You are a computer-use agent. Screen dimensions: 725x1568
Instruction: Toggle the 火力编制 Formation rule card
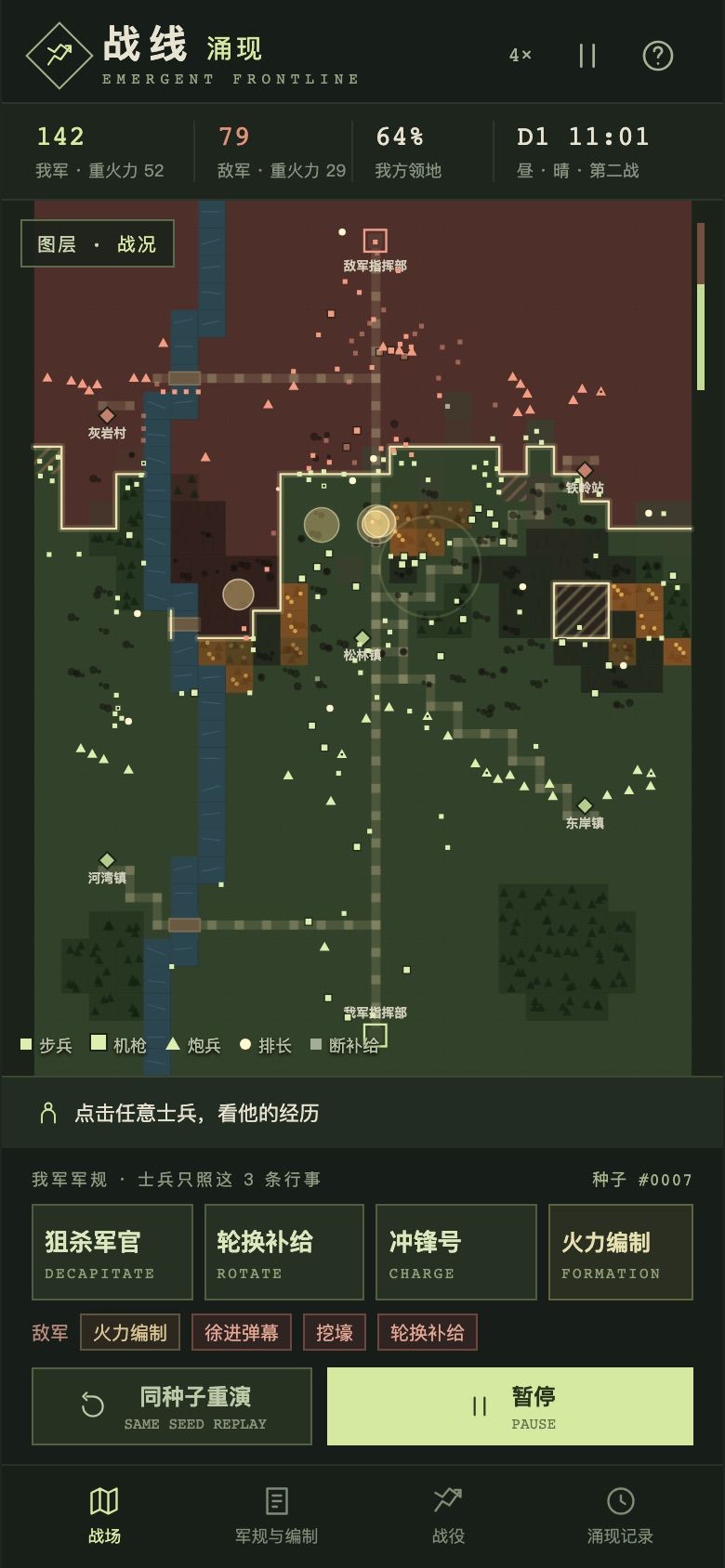point(621,1252)
